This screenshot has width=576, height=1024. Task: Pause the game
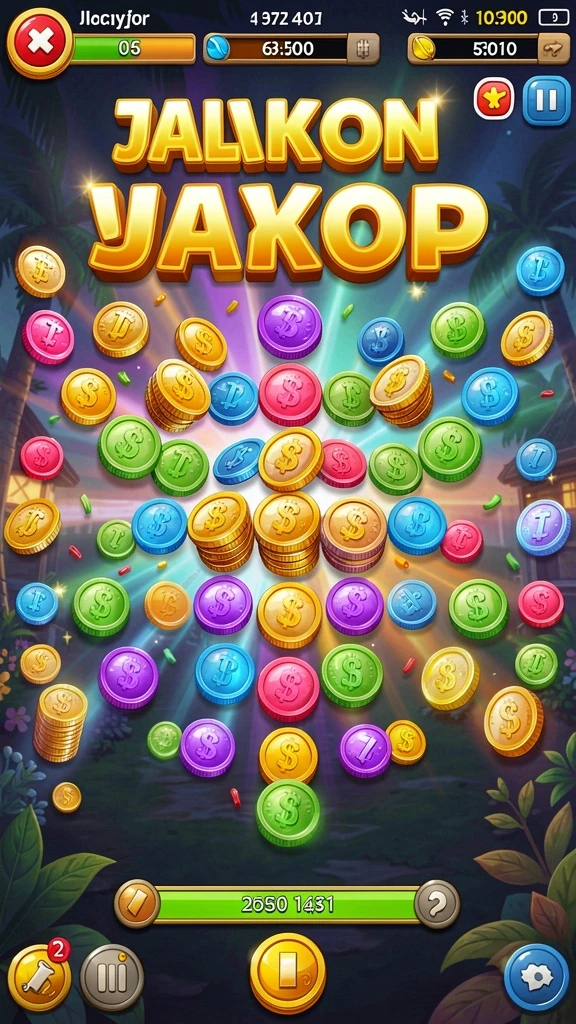547,100
